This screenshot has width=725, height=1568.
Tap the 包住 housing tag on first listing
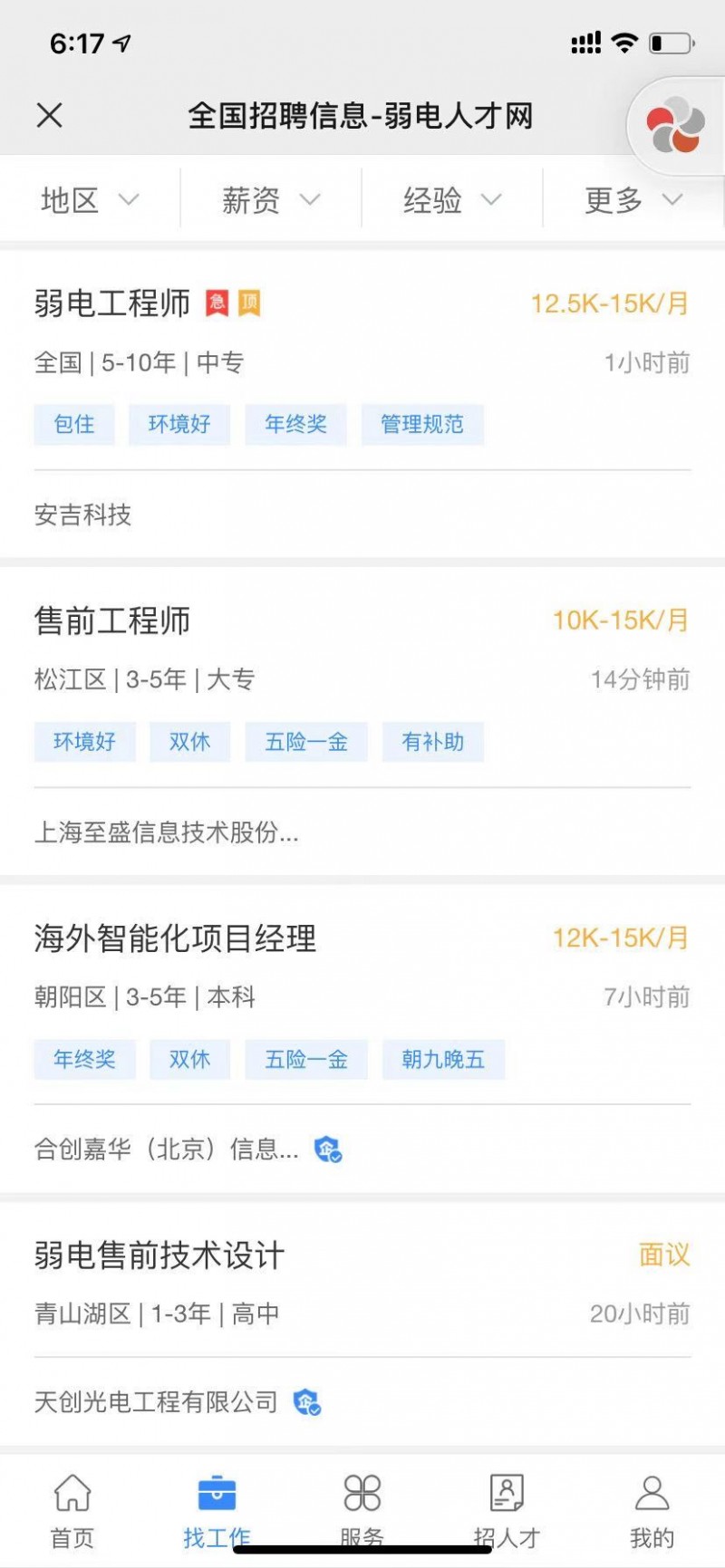73,424
